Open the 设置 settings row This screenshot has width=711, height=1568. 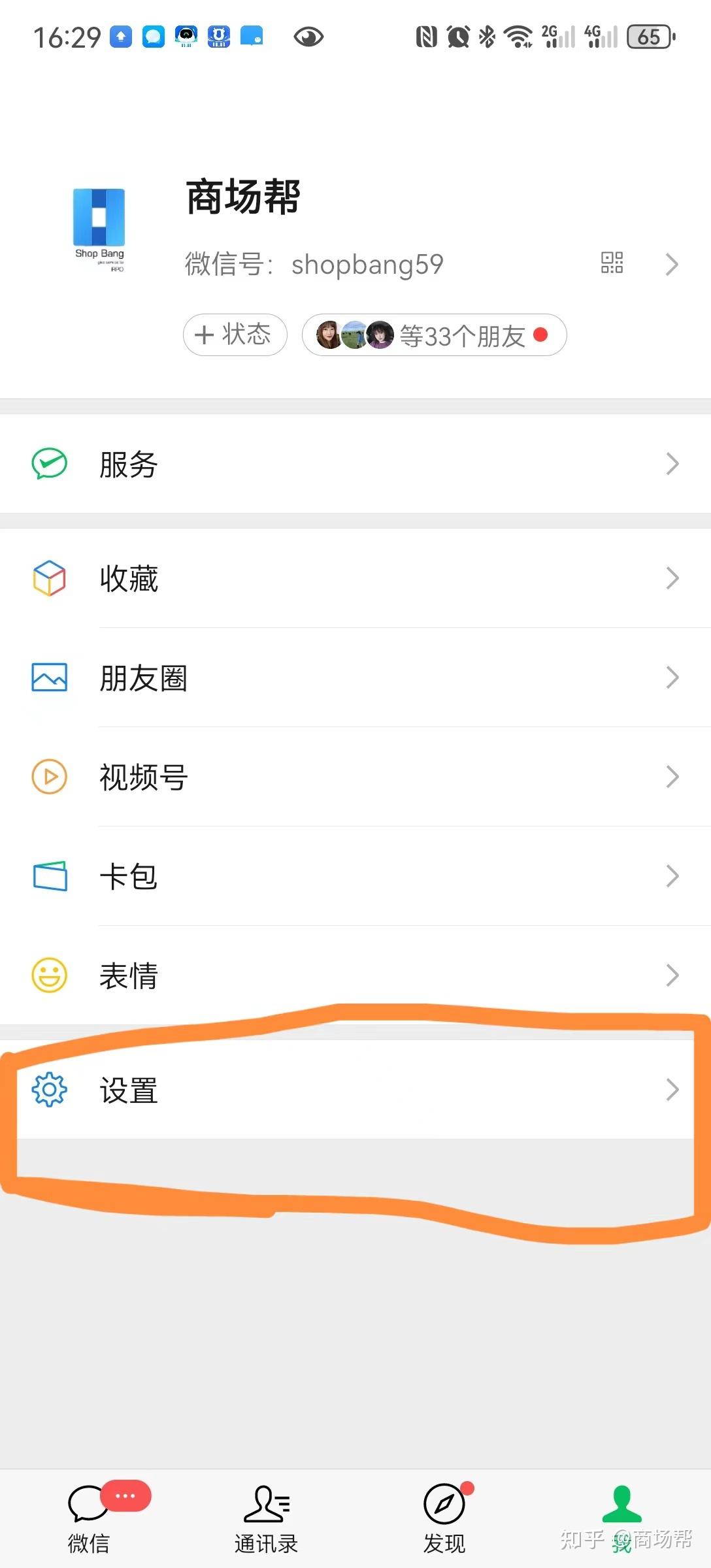click(355, 1090)
